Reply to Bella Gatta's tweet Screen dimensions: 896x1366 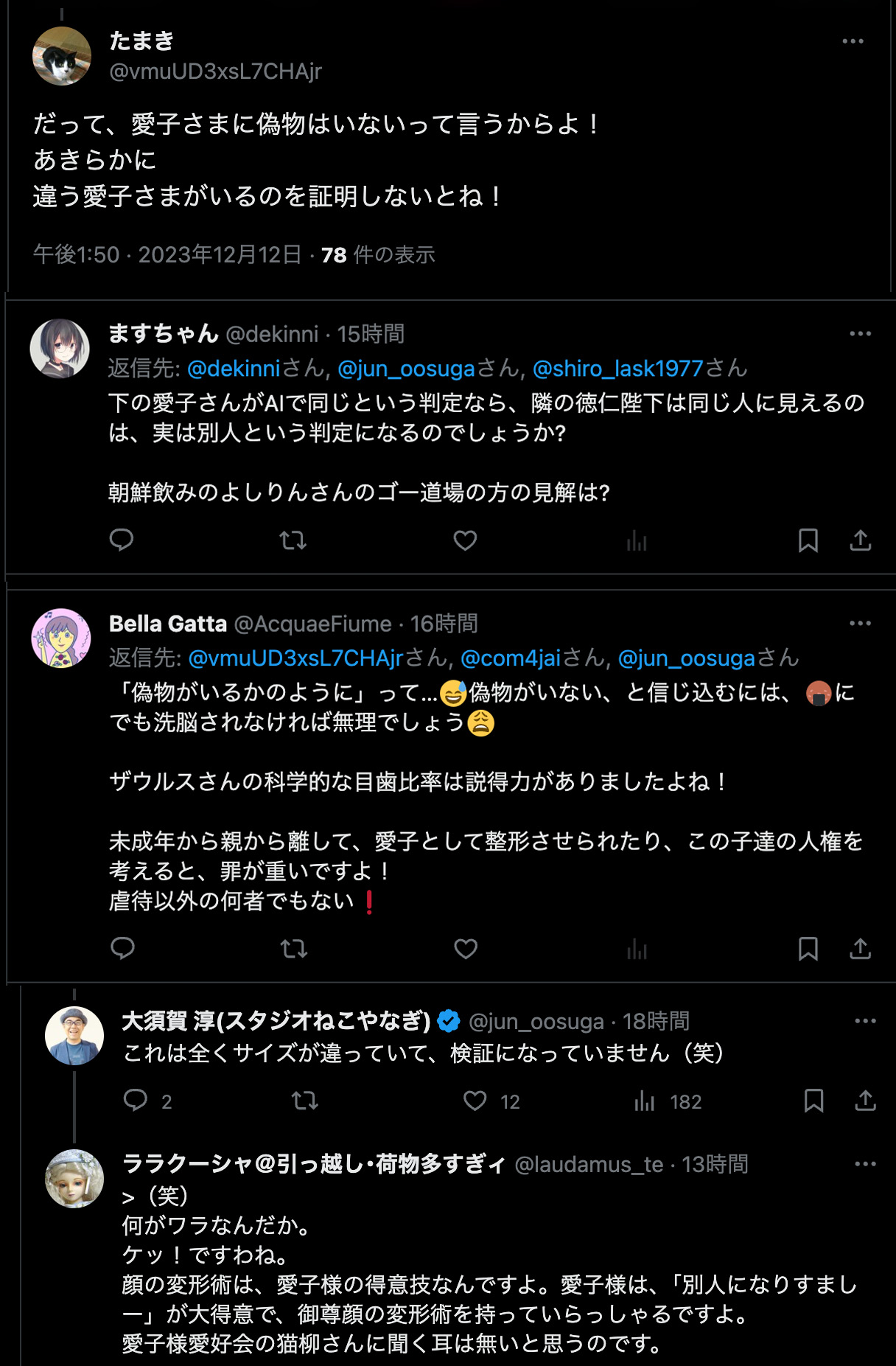click(122, 948)
